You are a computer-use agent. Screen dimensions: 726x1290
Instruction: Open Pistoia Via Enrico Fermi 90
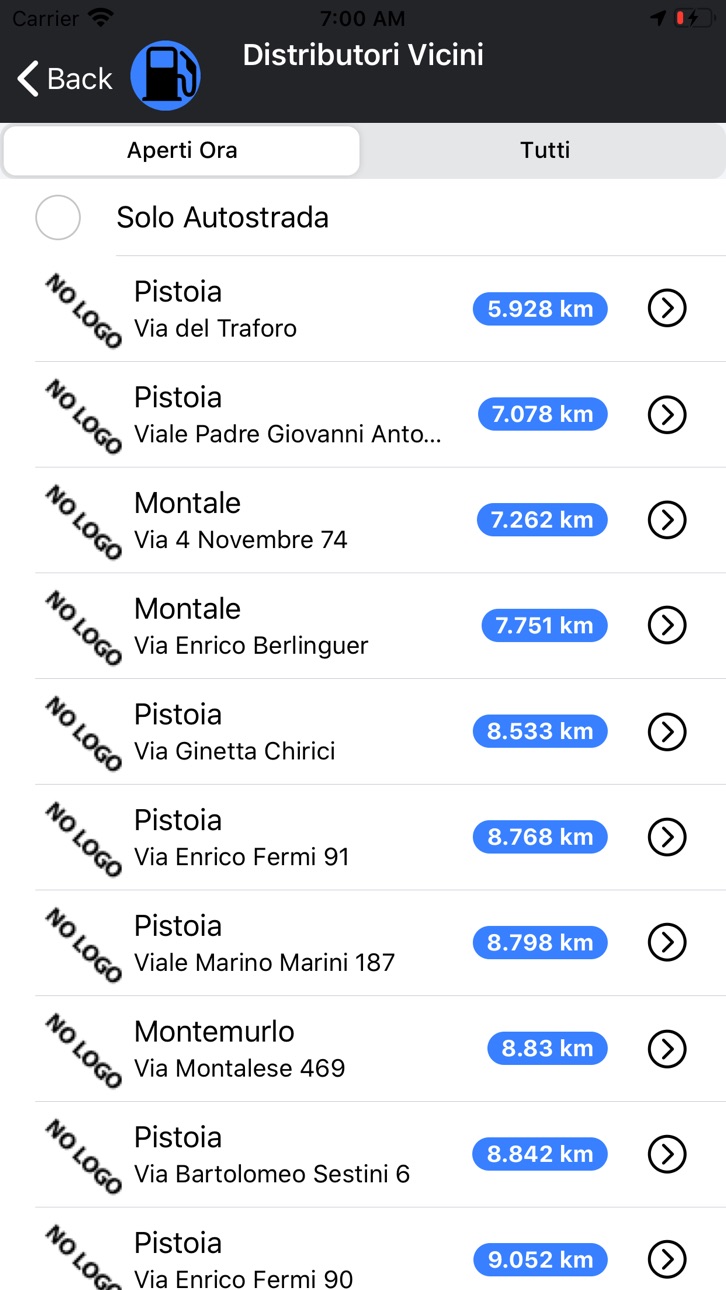tap(380, 1249)
